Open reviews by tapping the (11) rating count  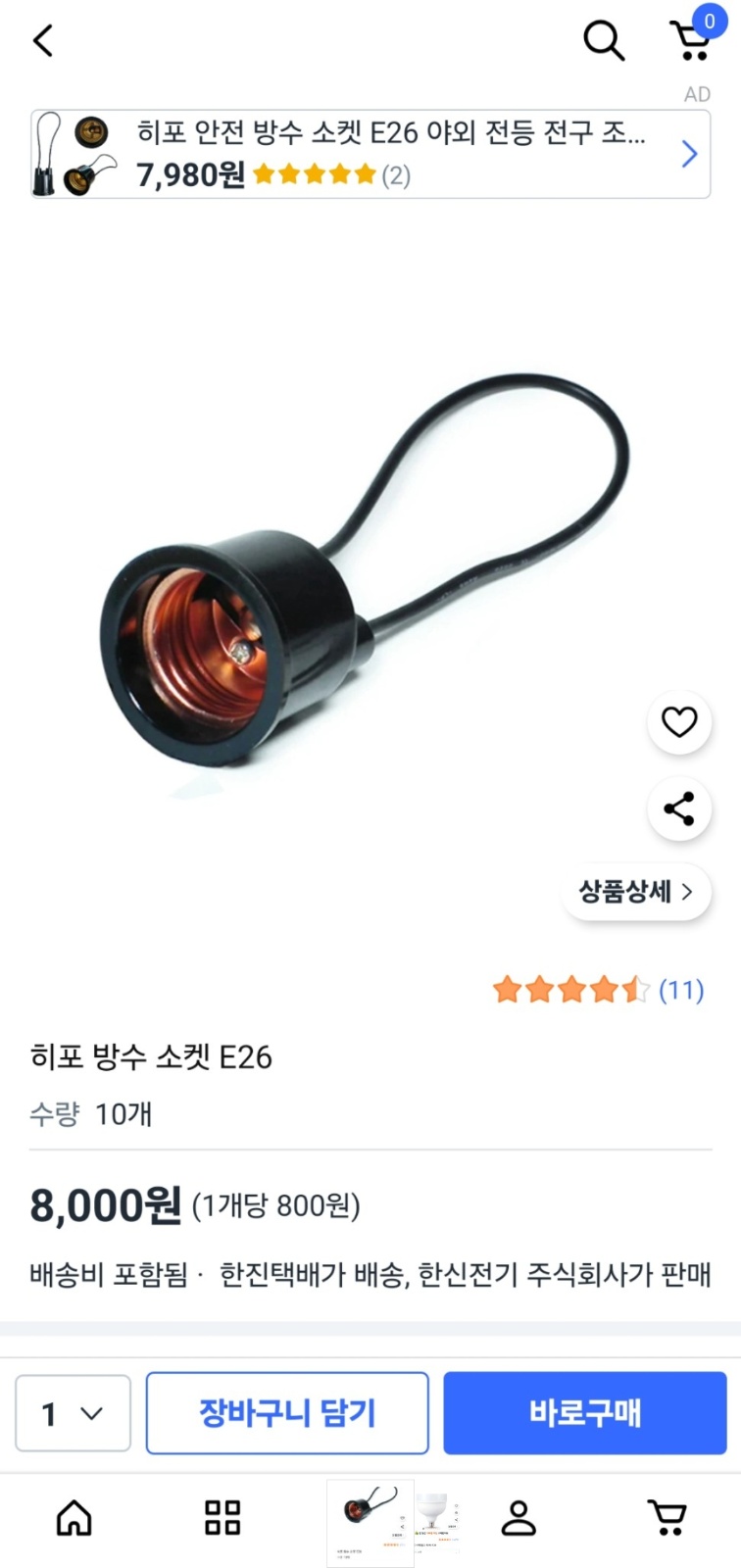pos(681,991)
